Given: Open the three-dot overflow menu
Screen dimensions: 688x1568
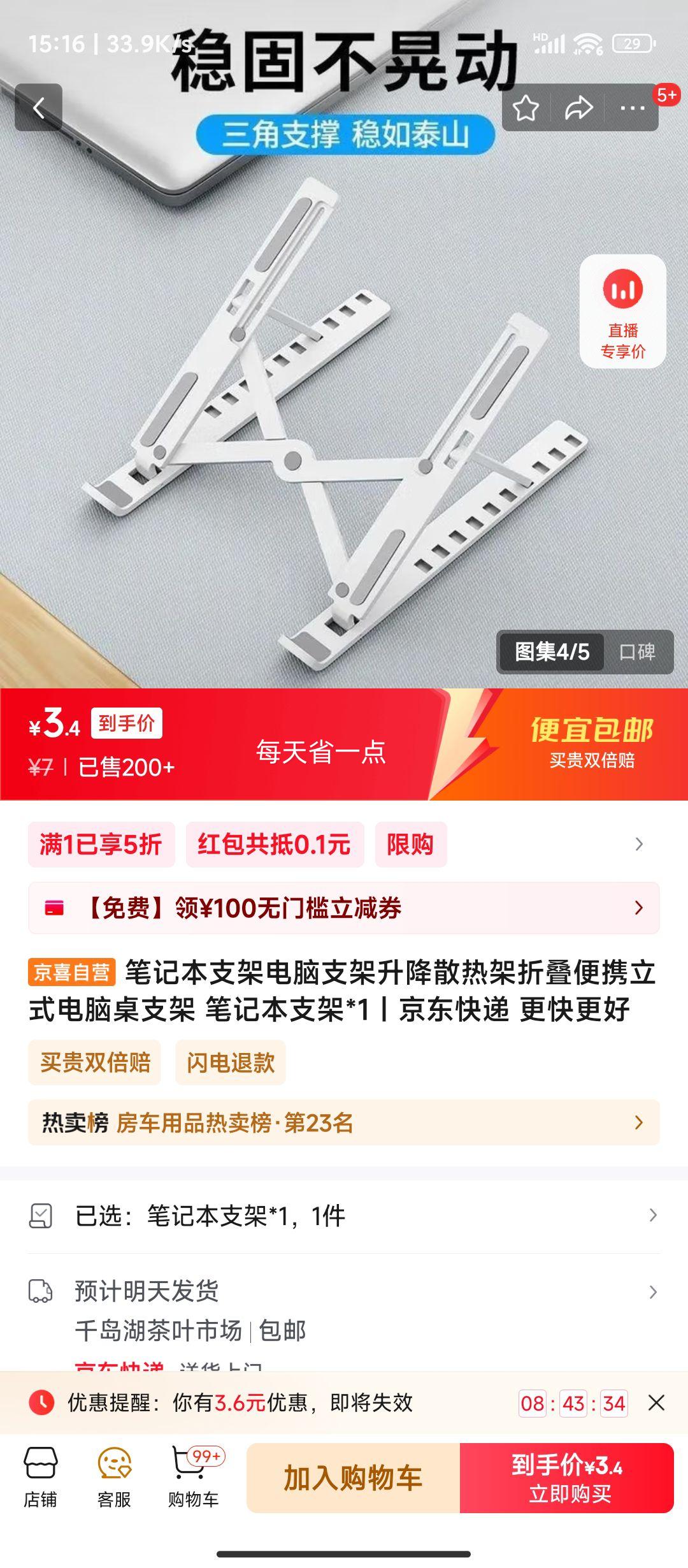Looking at the screenshot, I should coord(632,108).
